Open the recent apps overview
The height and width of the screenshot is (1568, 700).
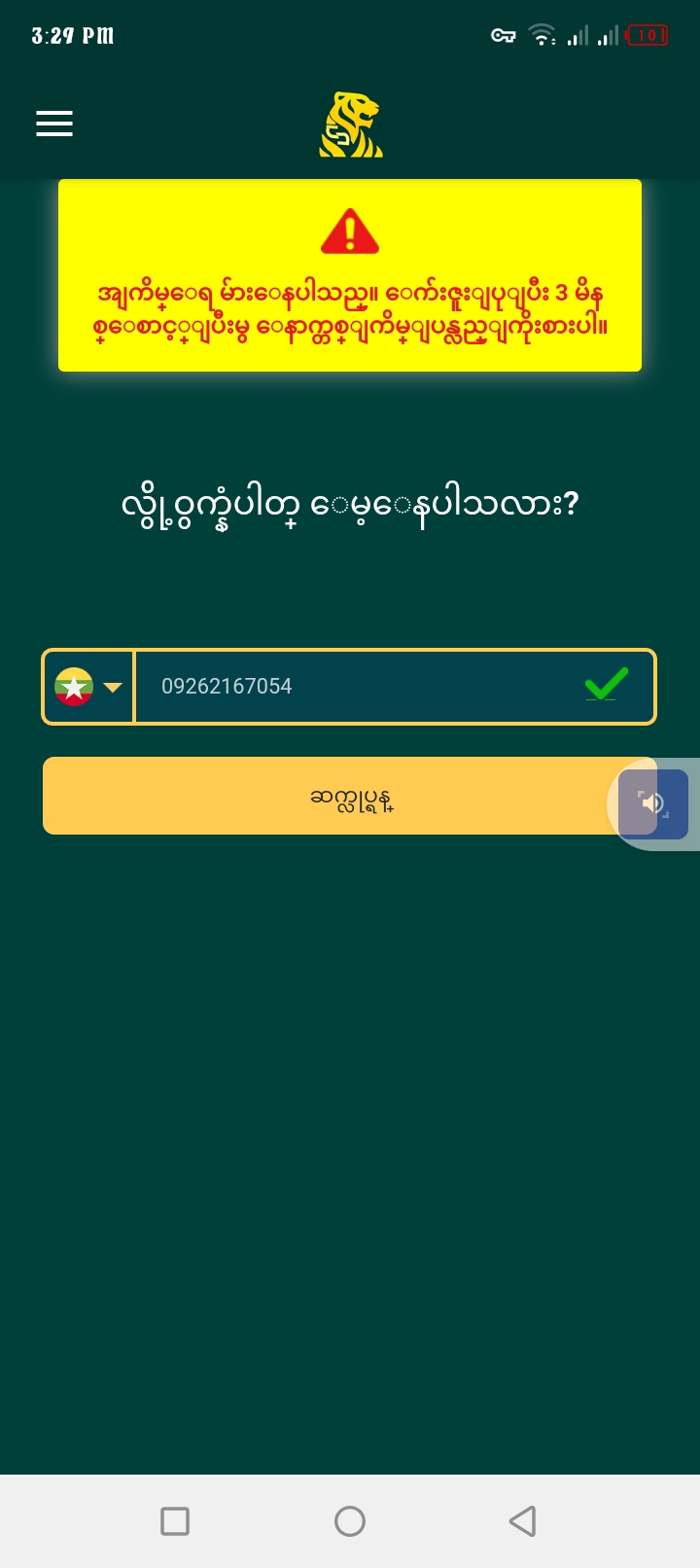pyautogui.click(x=175, y=1520)
